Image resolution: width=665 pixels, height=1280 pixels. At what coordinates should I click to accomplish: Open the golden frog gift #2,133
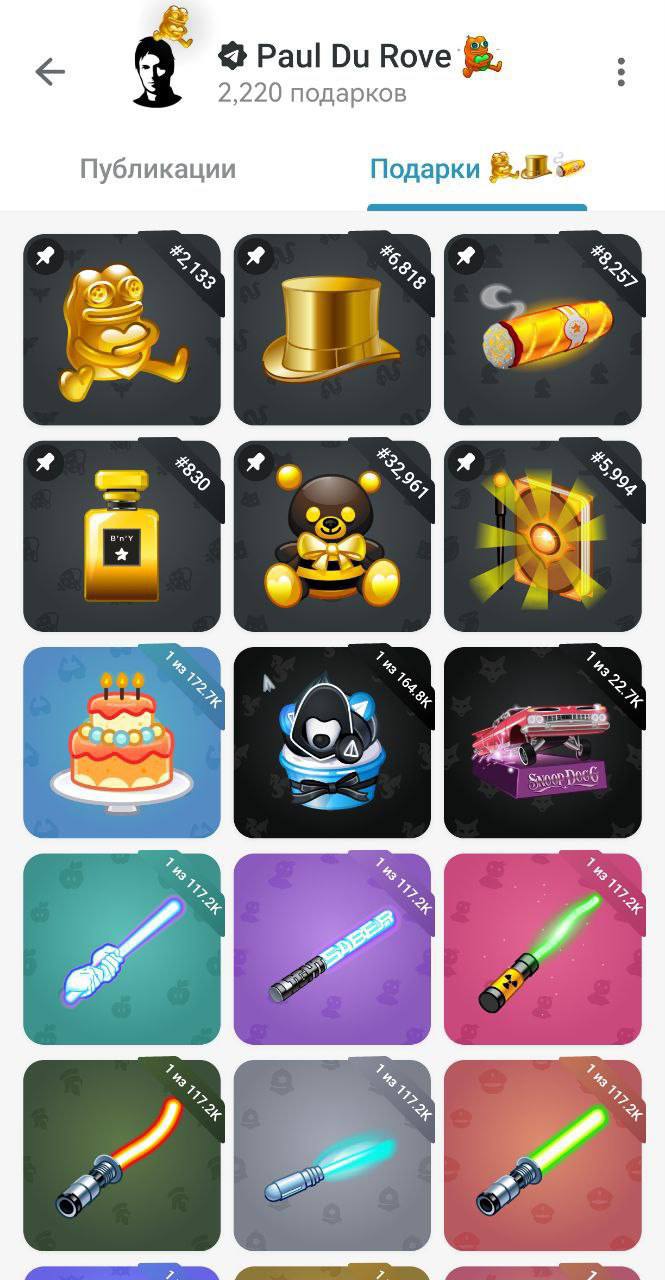(x=122, y=330)
